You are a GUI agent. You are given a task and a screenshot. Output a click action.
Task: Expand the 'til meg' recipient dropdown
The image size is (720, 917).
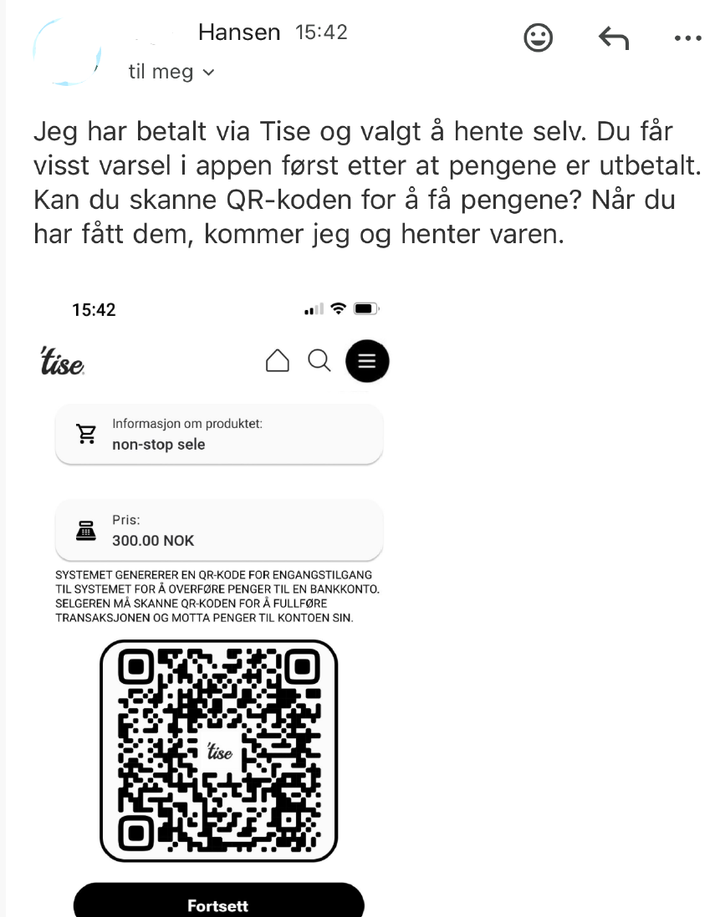tap(163, 71)
